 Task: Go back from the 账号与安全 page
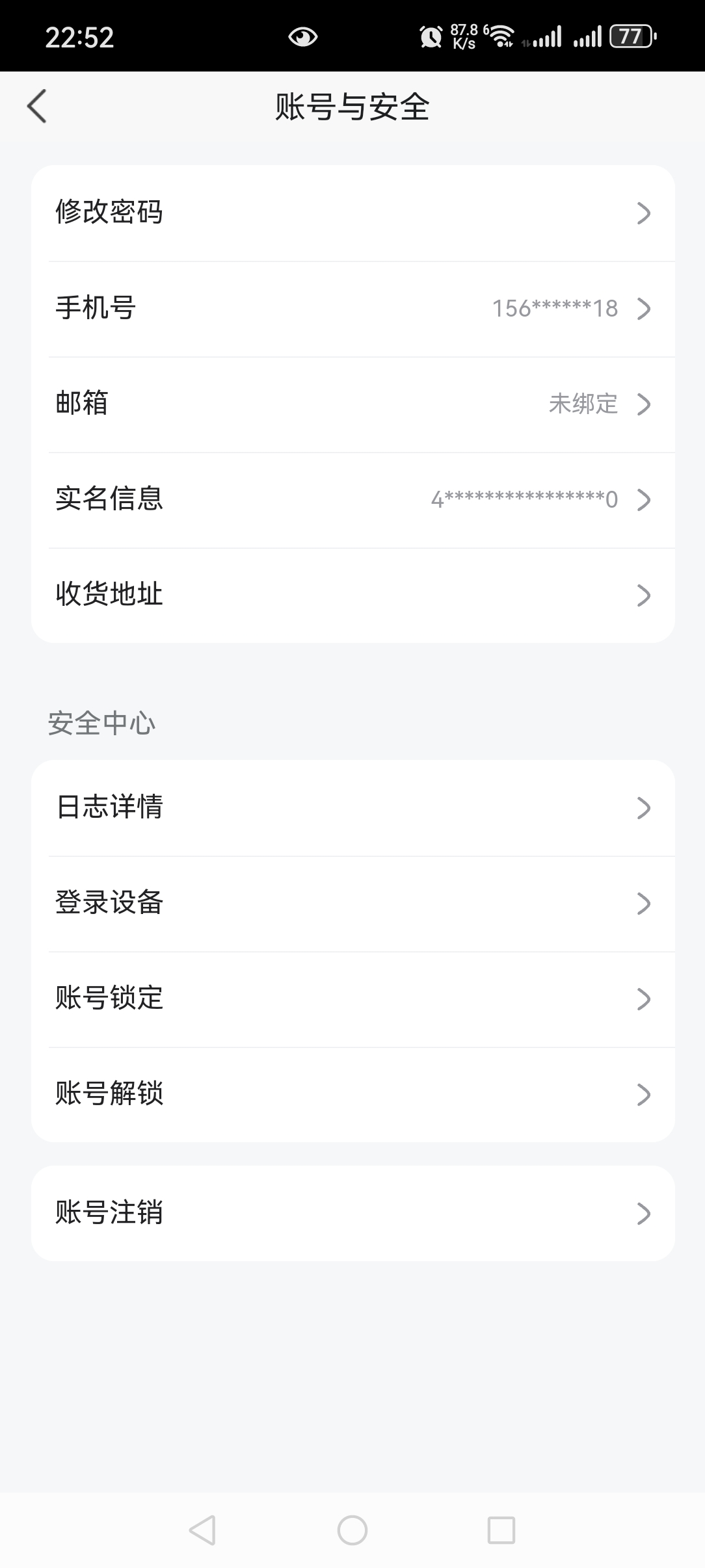point(37,107)
